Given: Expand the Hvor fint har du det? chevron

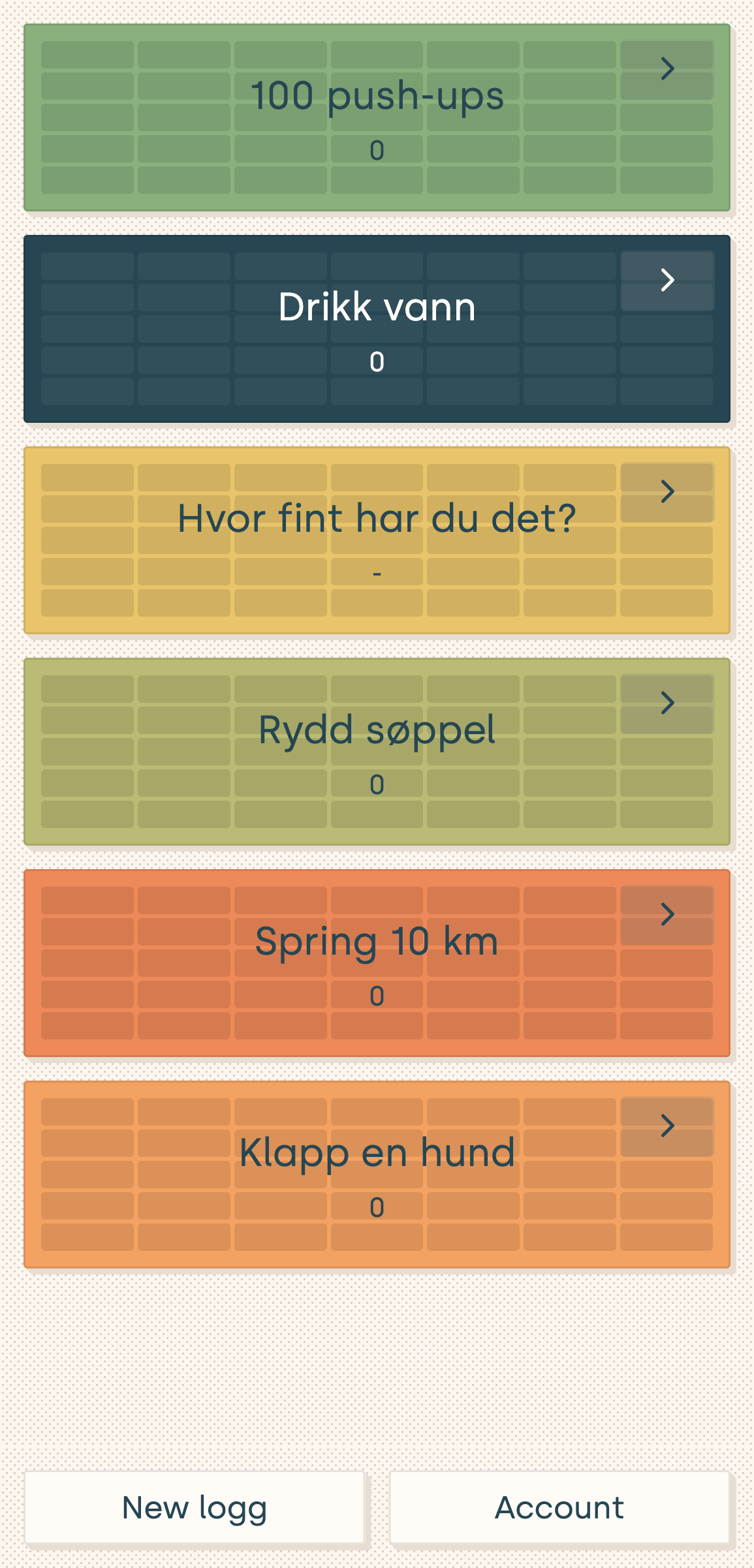Looking at the screenshot, I should tap(667, 493).
